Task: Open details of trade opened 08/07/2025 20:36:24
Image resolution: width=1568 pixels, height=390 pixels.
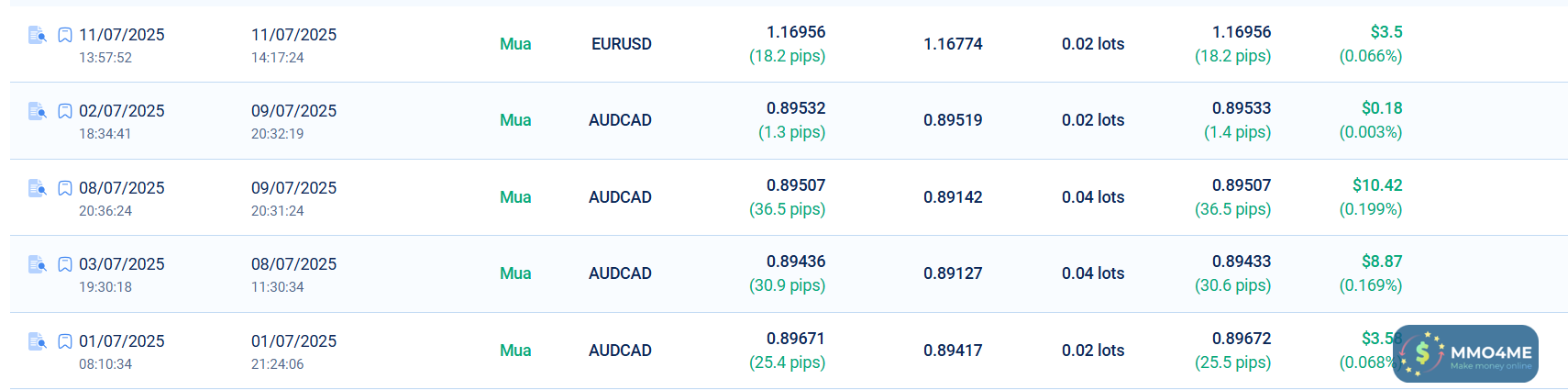Action: pyautogui.click(x=37, y=188)
